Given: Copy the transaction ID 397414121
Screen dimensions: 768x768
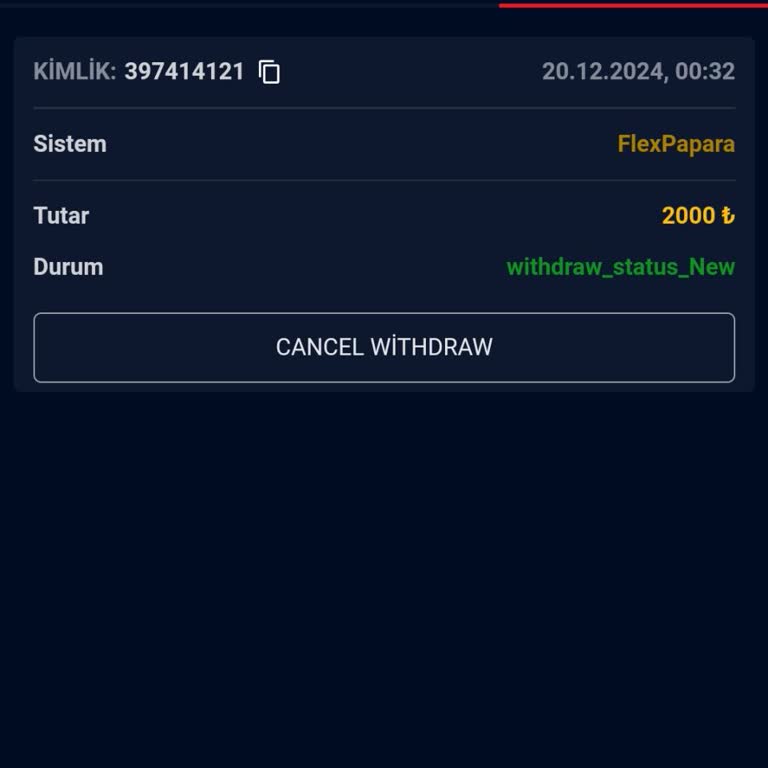Looking at the screenshot, I should 269,72.
